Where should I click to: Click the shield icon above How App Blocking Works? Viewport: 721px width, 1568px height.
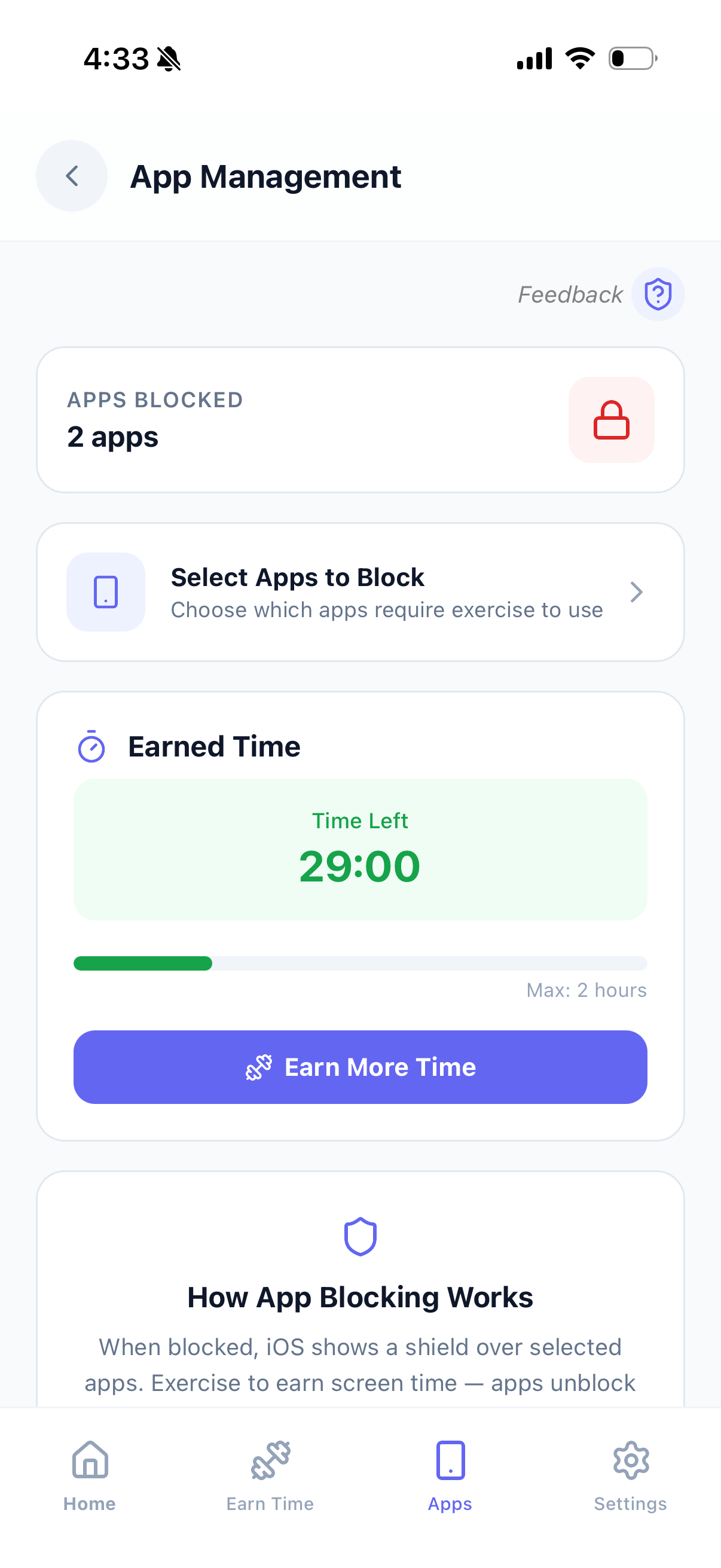(361, 1236)
